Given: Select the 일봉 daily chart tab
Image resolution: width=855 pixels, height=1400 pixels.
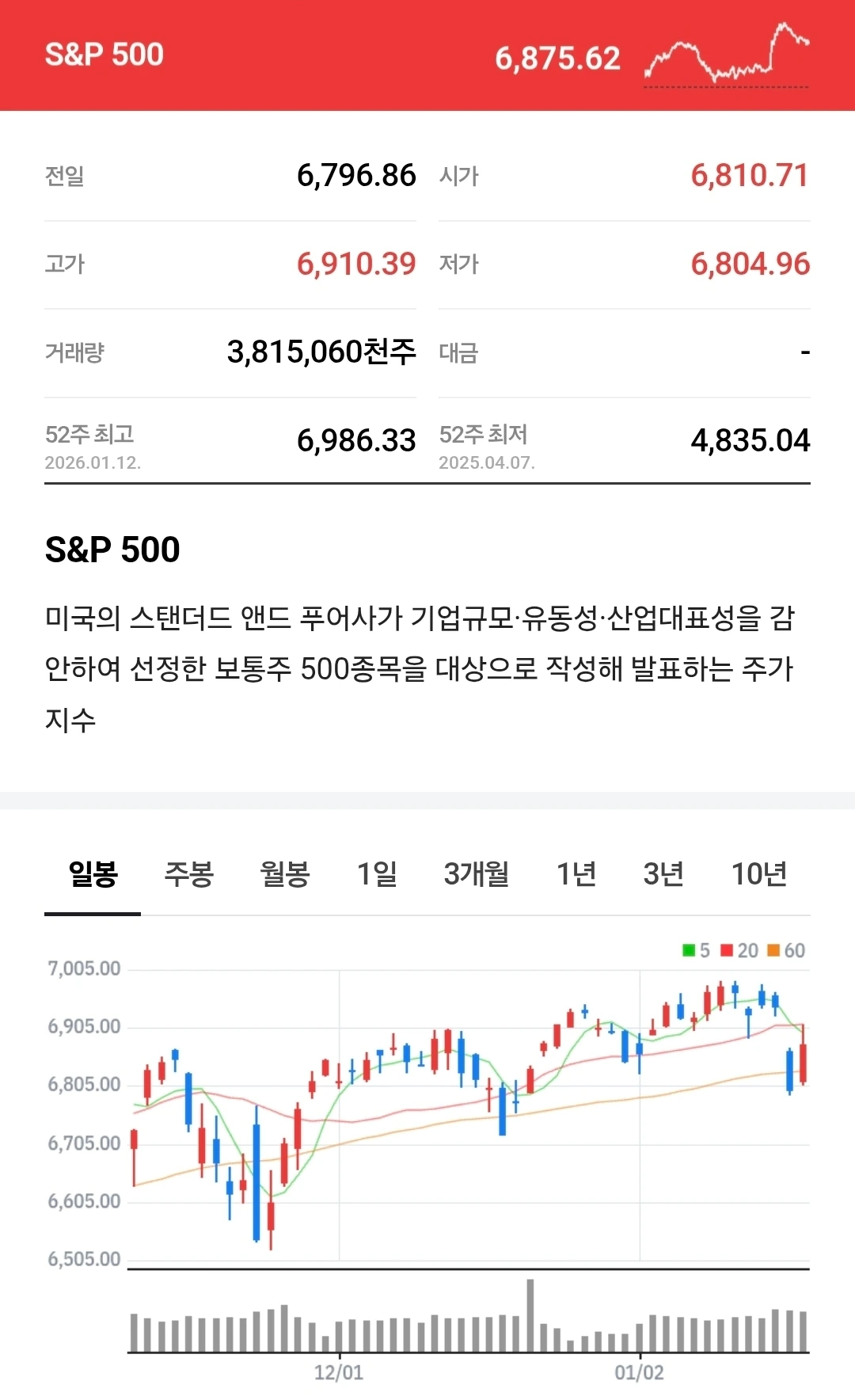Looking at the screenshot, I should (93, 874).
